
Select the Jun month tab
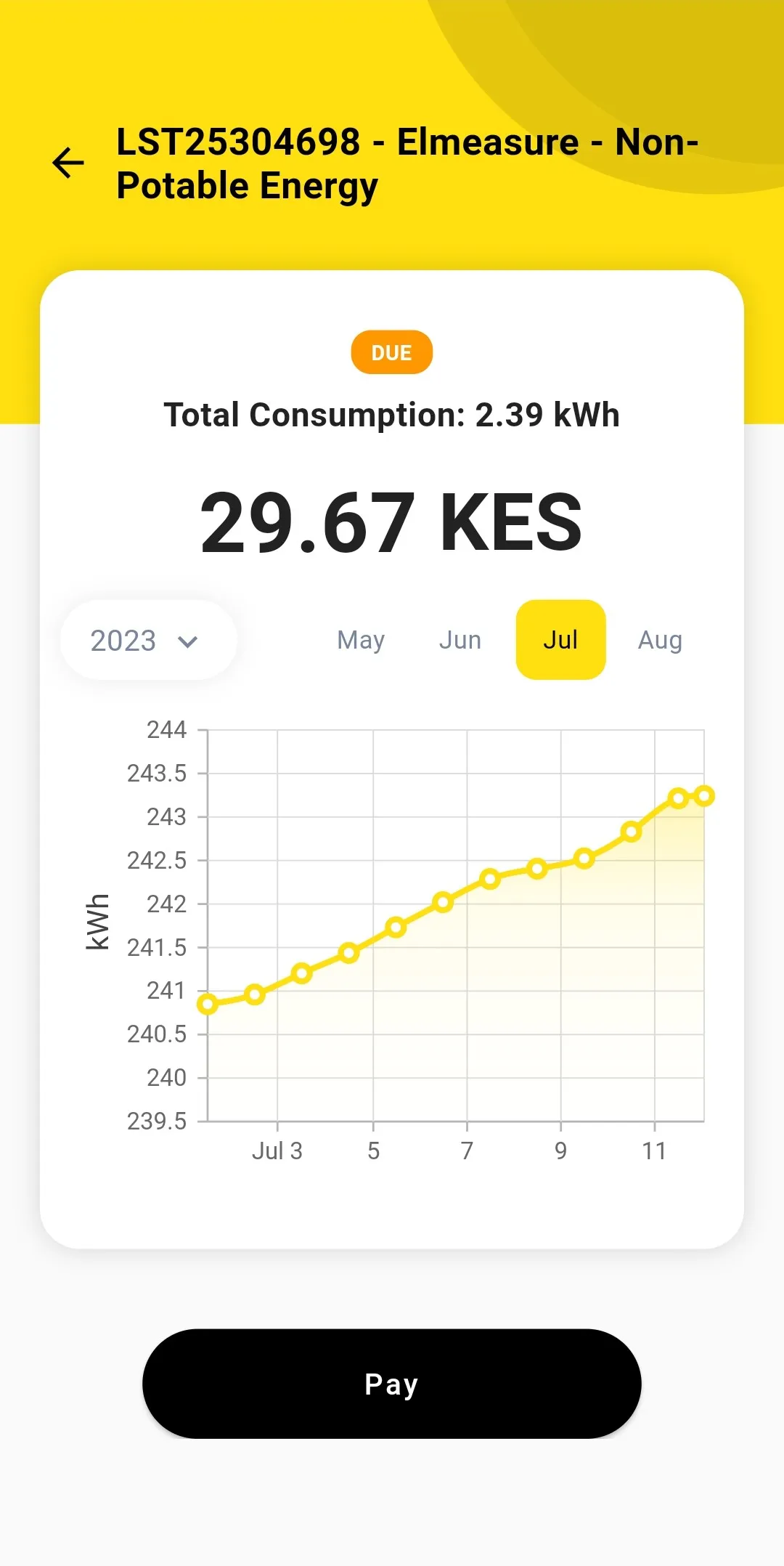click(460, 641)
